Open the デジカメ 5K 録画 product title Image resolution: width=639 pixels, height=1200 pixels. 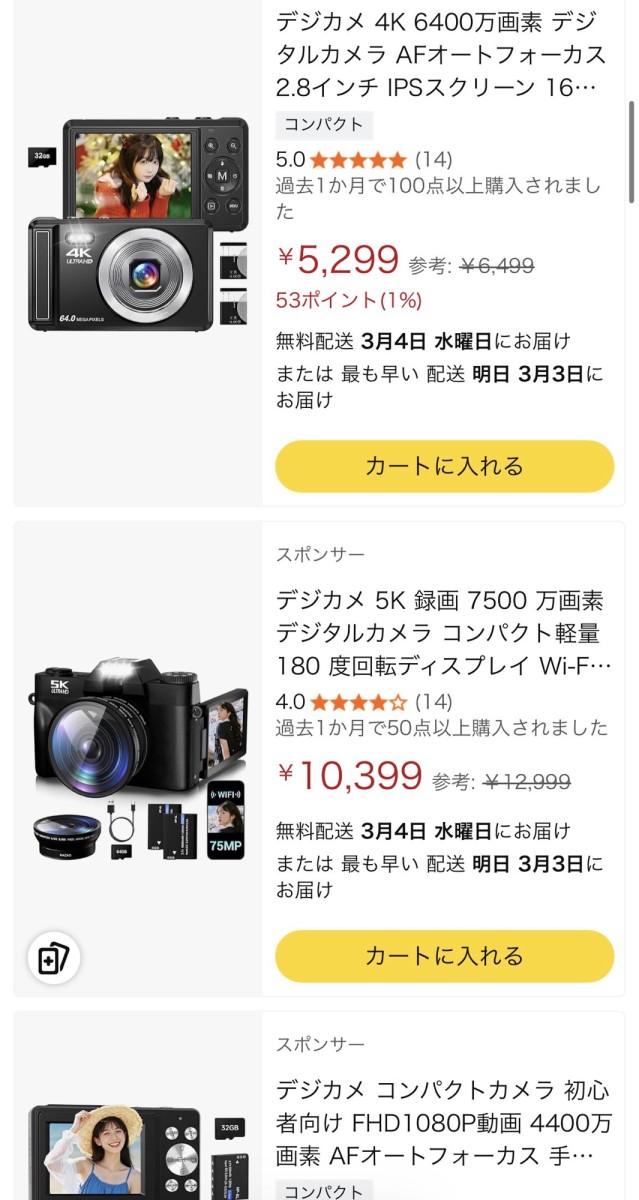click(440, 632)
